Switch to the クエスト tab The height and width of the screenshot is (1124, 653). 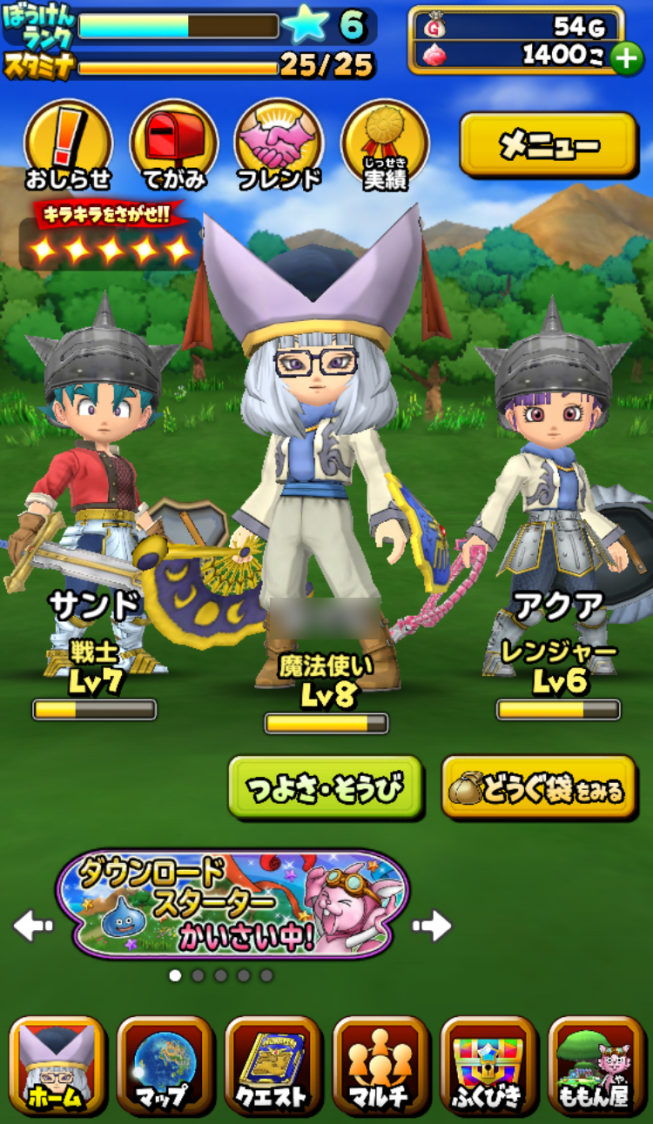point(272,1066)
